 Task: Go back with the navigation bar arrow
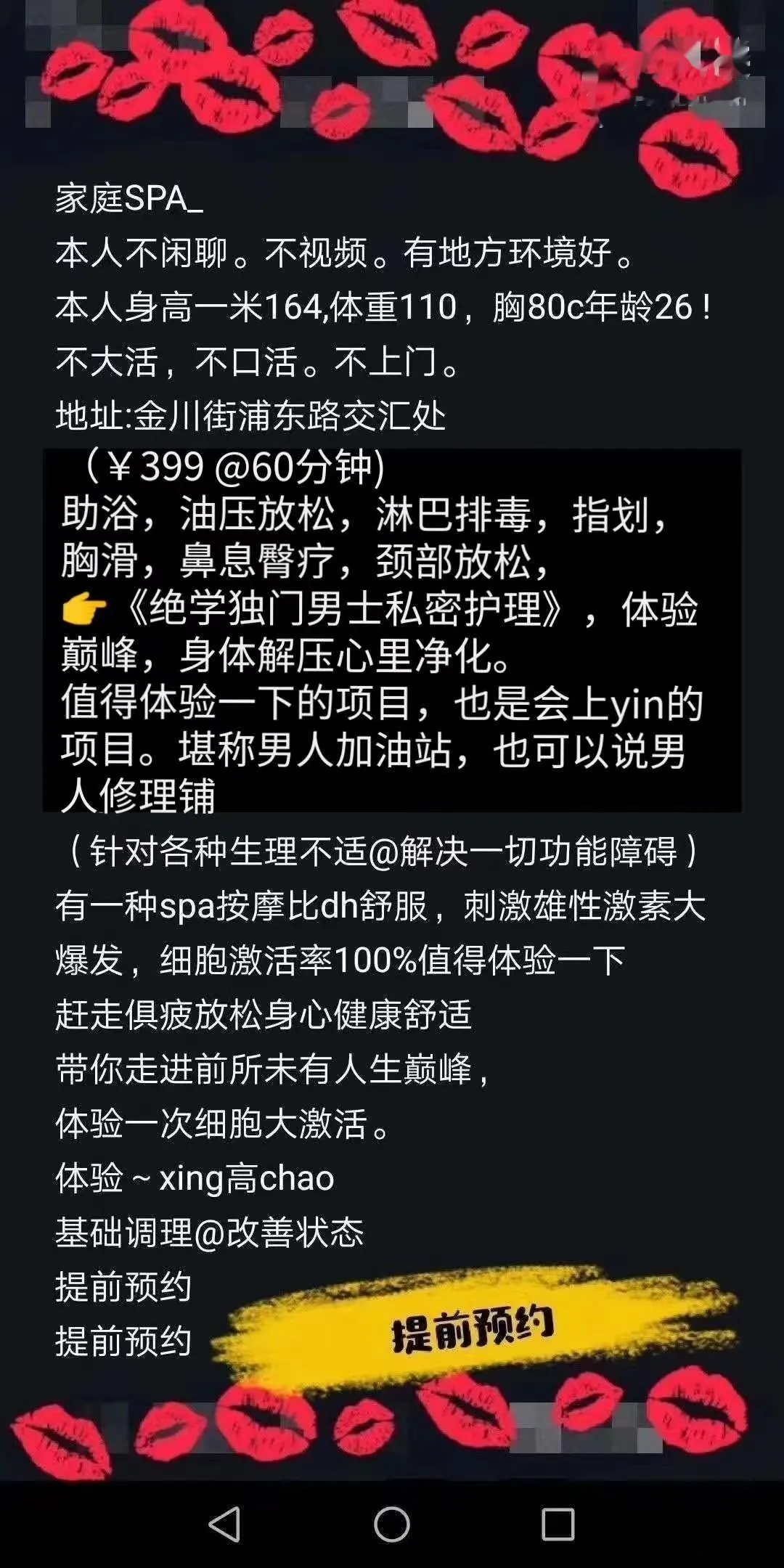click(x=225, y=1524)
